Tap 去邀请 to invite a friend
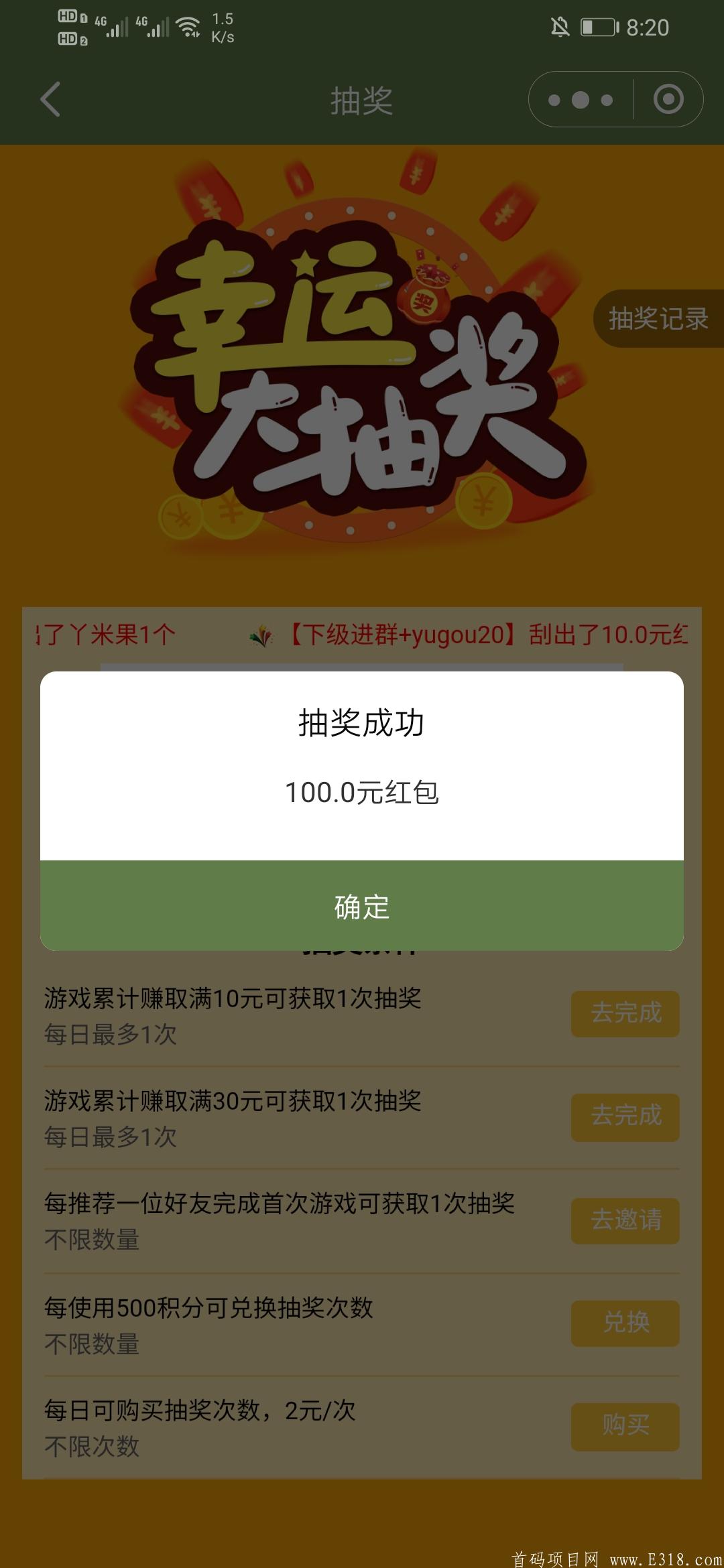 (x=625, y=1221)
